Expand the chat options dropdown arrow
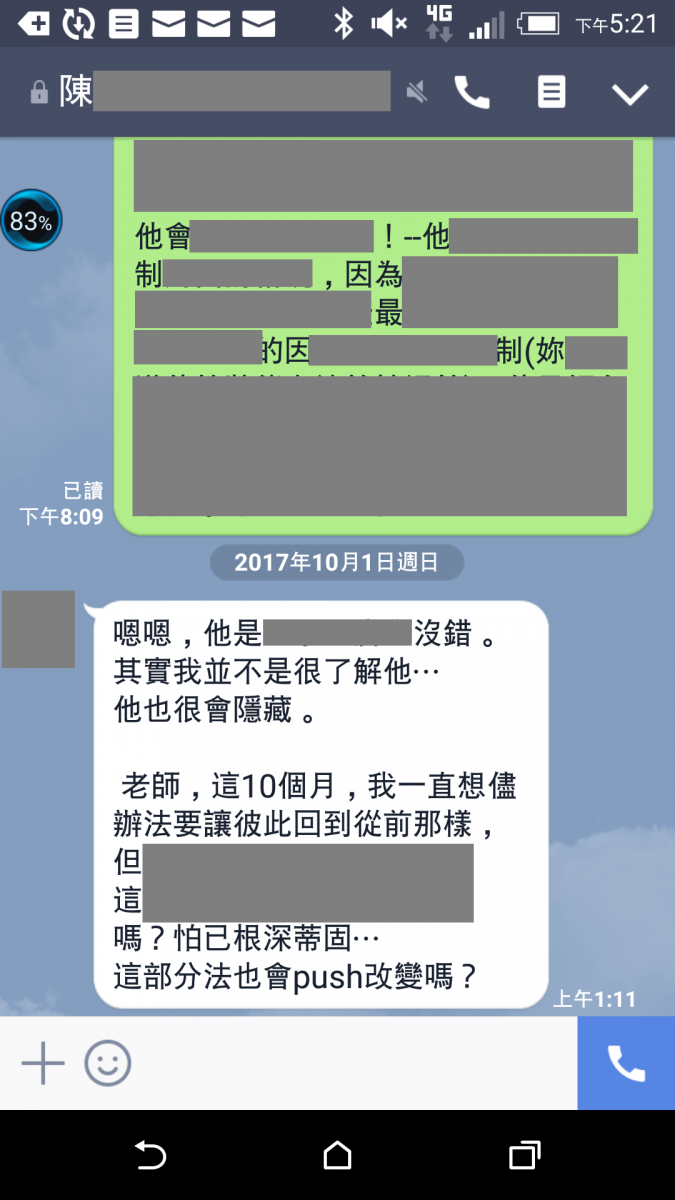The width and height of the screenshot is (675, 1200). pos(630,94)
